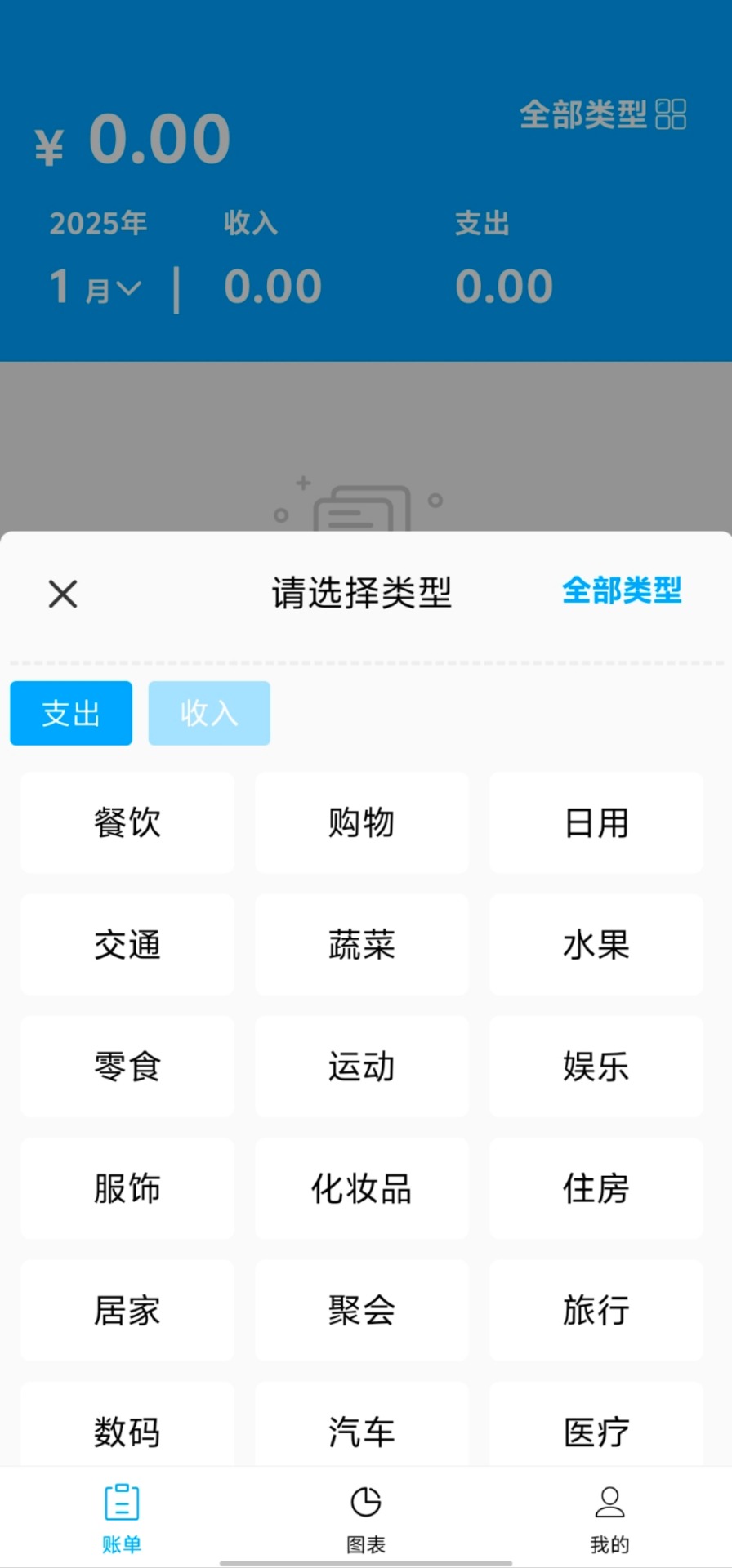Select the 交通 category
732x1568 pixels.
127,945
